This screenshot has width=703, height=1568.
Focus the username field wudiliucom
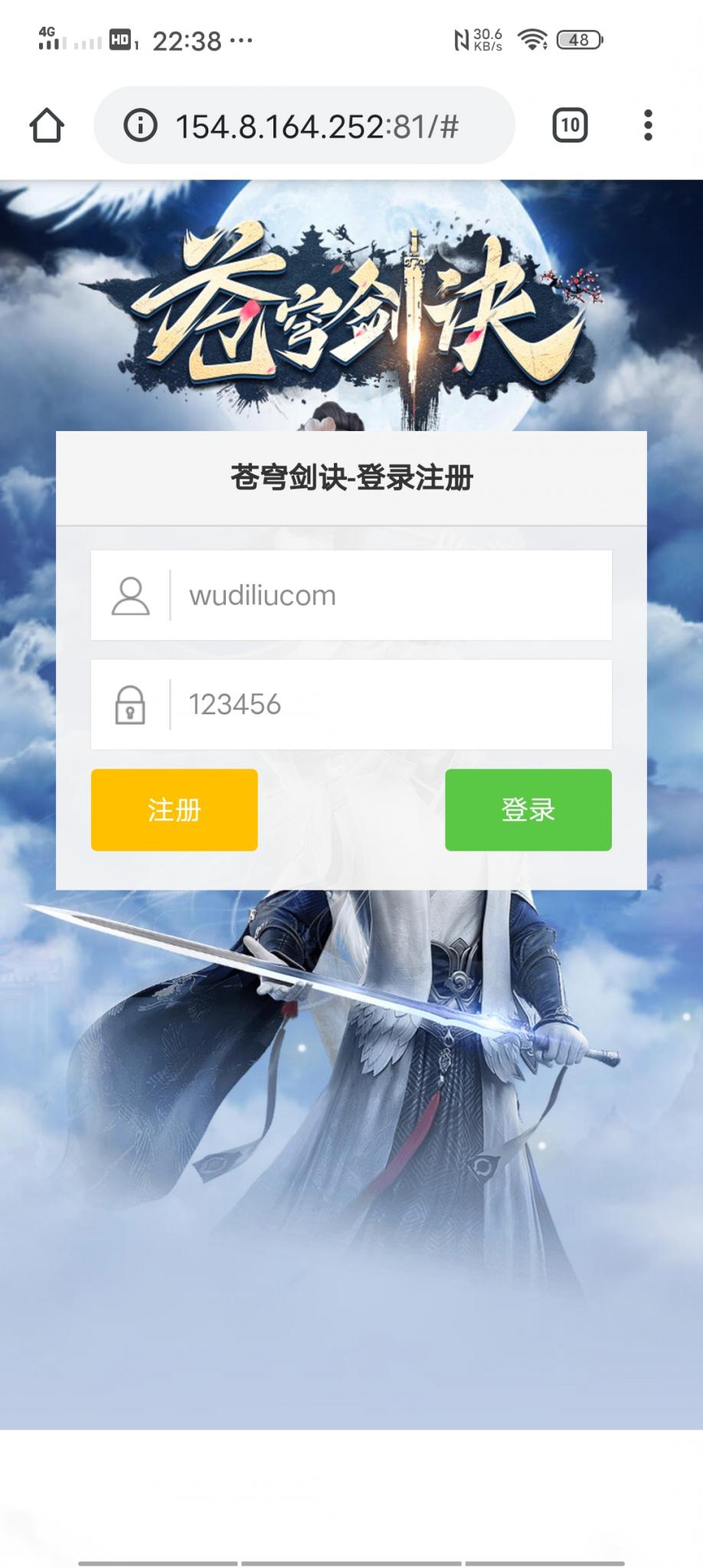(389, 596)
